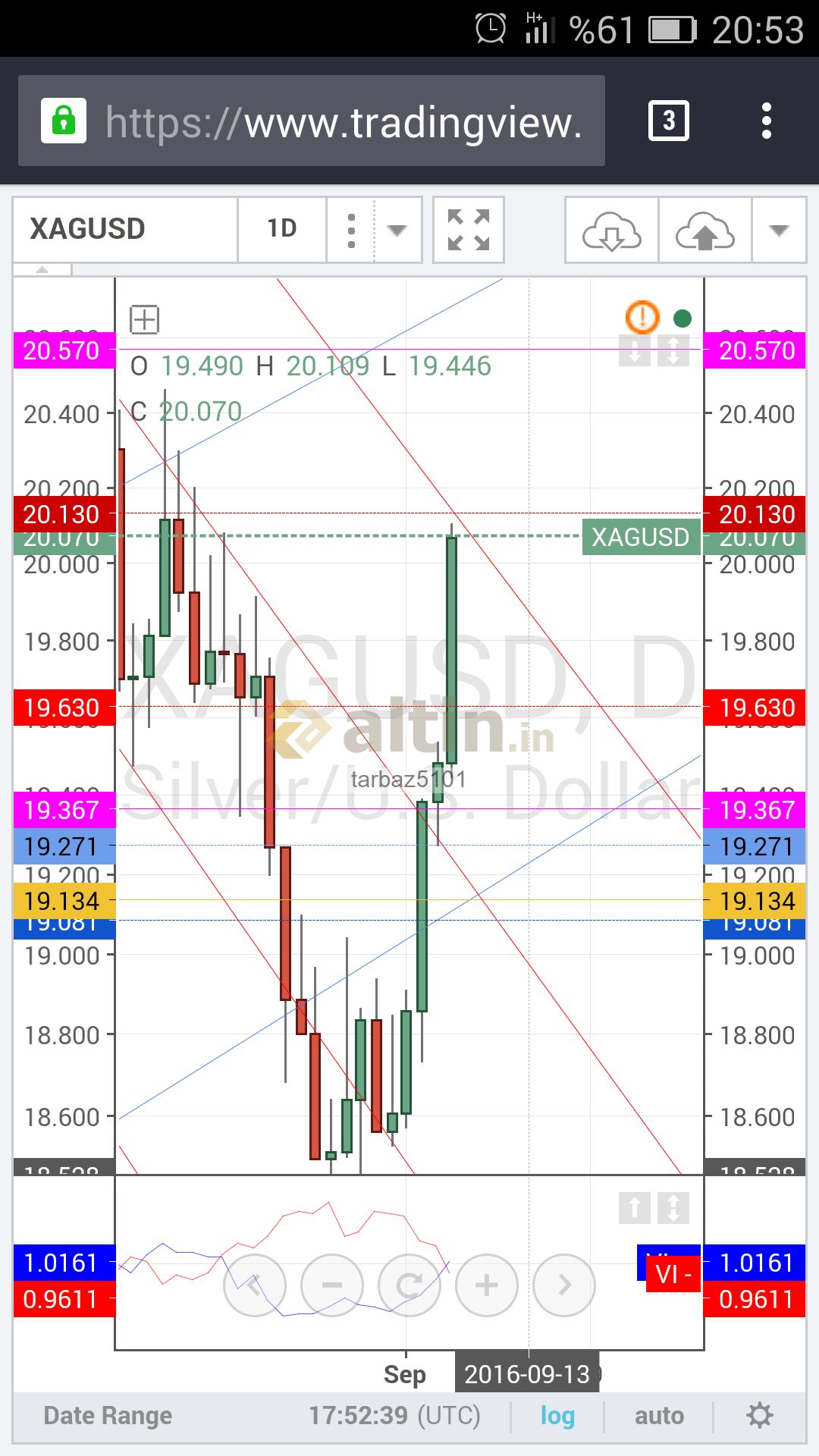Toggle fullscreen chart mode
819x1456 pixels.
[468, 229]
